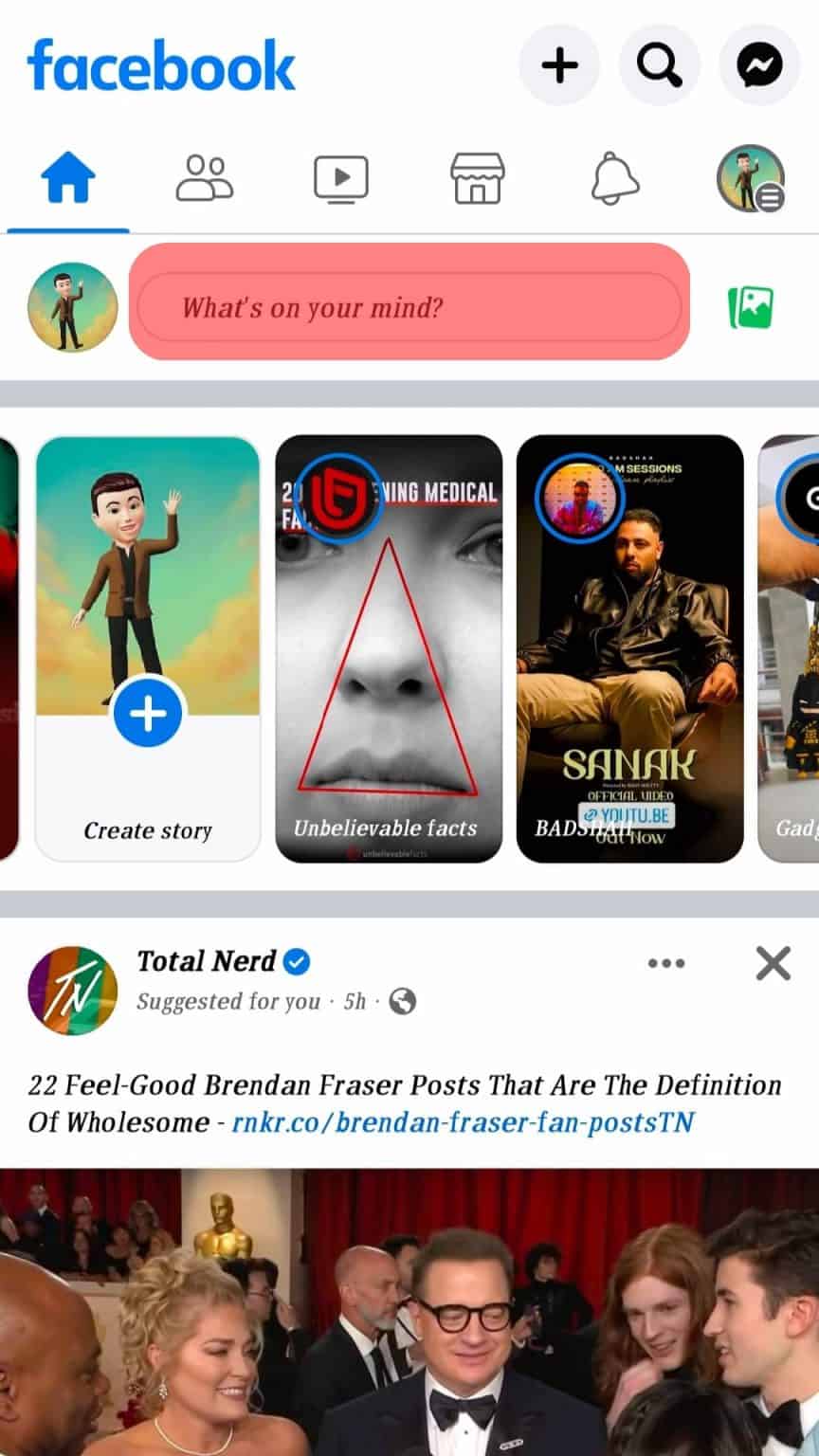Verify Total Nerd's blue checkmark badge
Screen dimensions: 819x1456
point(295,960)
